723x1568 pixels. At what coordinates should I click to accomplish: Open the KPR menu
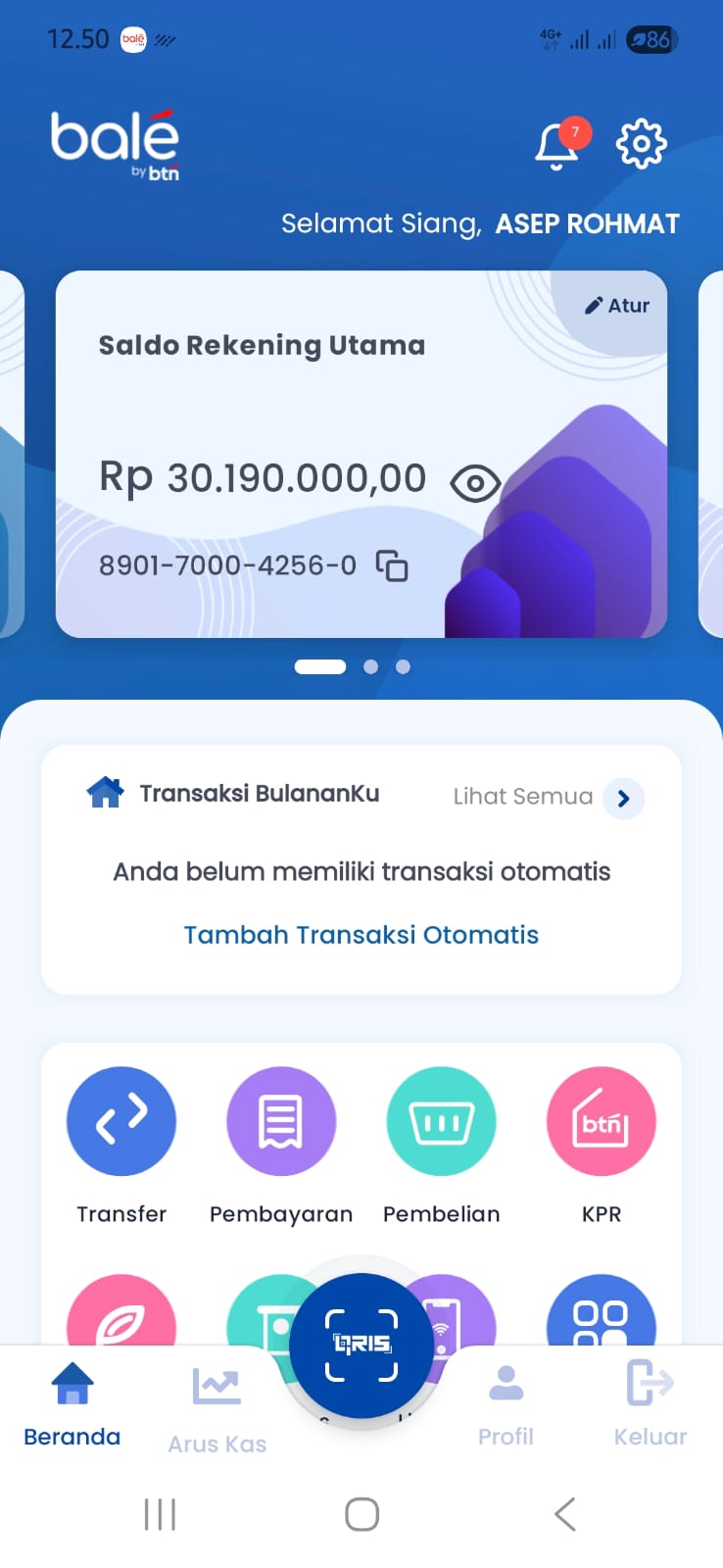[x=602, y=1122]
